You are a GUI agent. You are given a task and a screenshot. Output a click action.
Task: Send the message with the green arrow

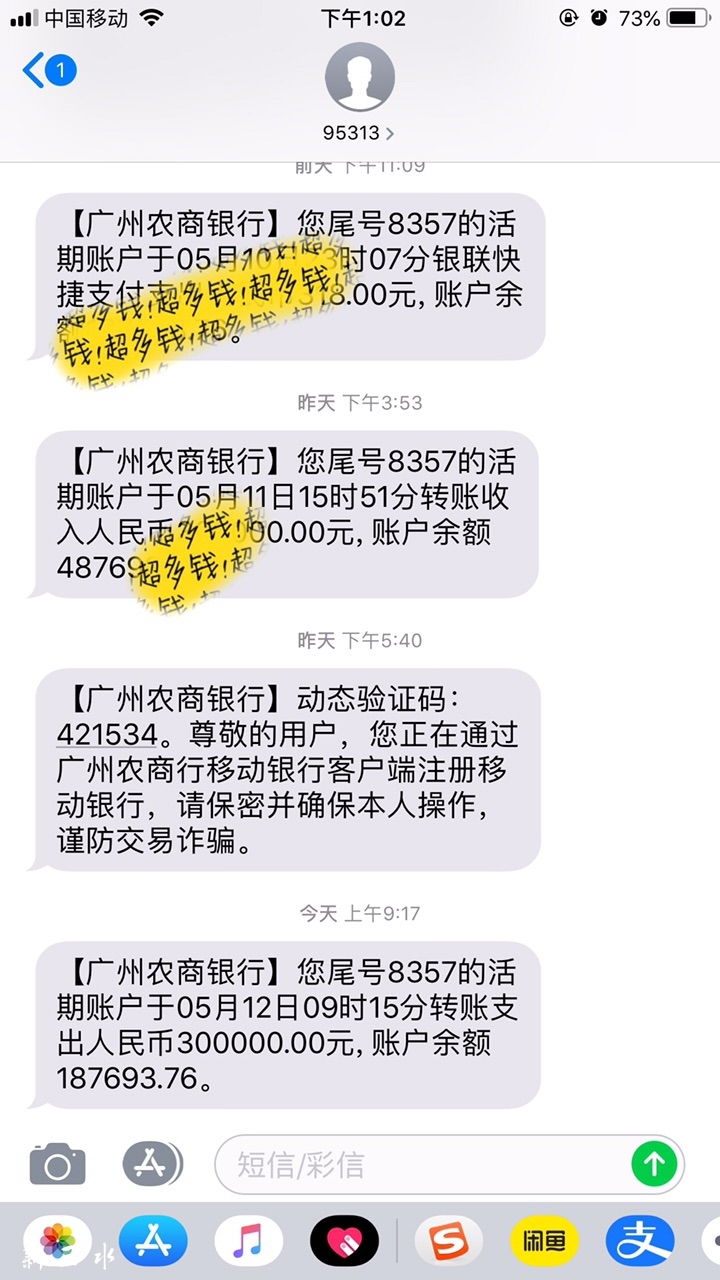point(654,1164)
